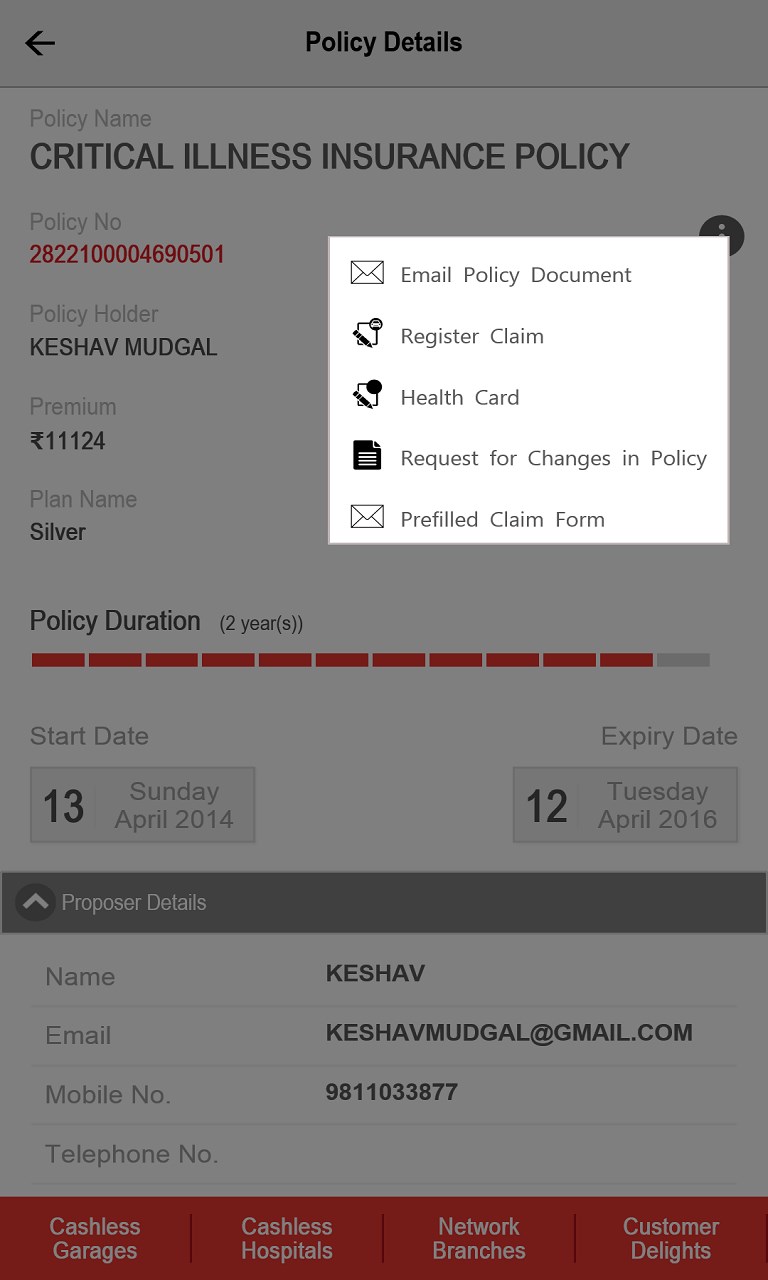The image size is (768, 1280).
Task: Tap Prefilled Claim Form option
Action: (502, 519)
